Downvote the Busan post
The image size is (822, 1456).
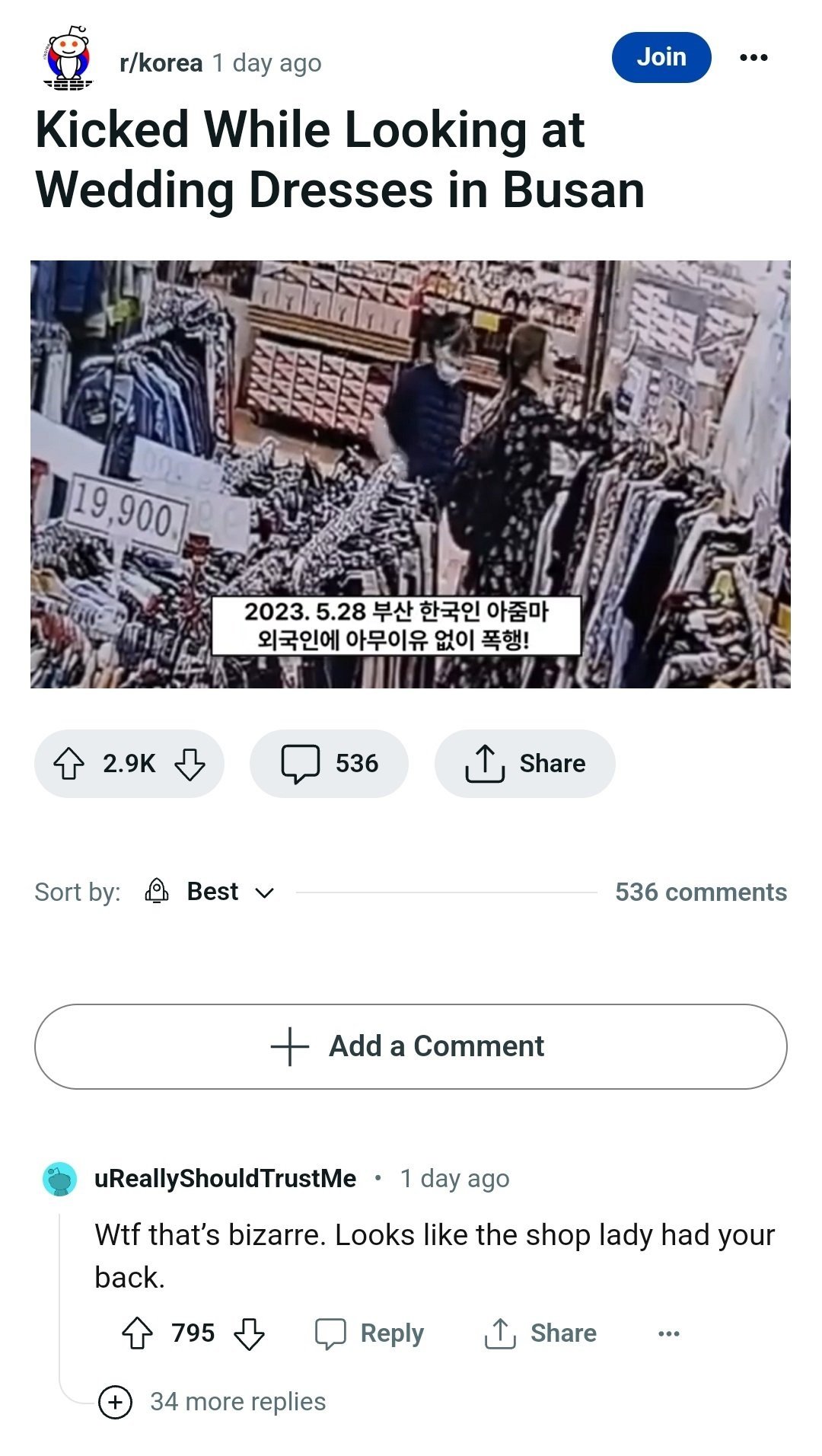click(x=190, y=764)
